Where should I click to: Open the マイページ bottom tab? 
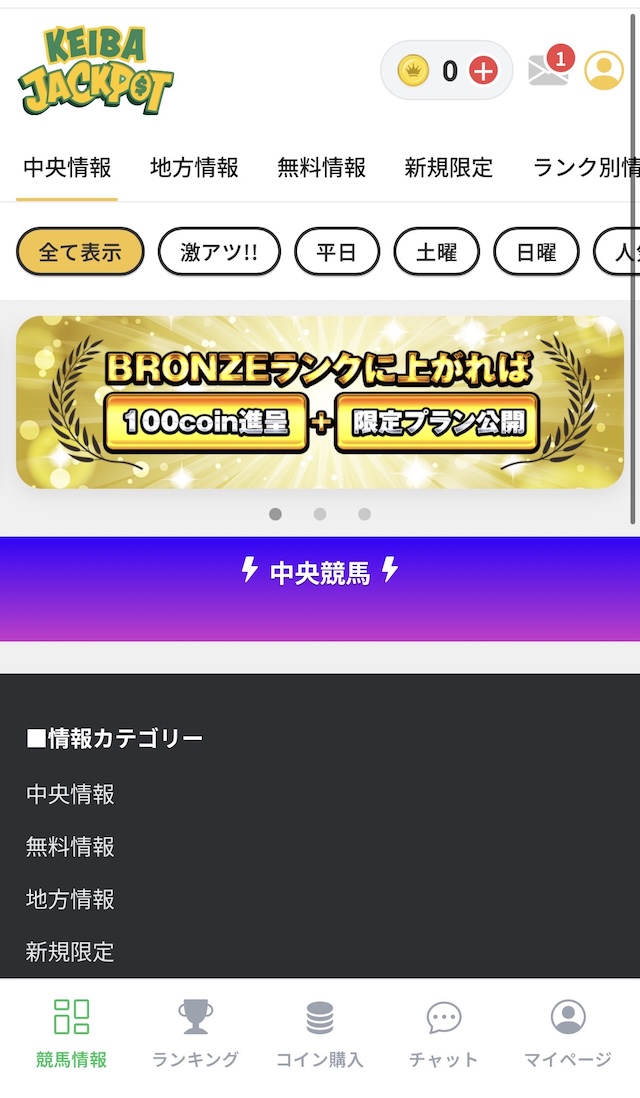coord(568,1033)
